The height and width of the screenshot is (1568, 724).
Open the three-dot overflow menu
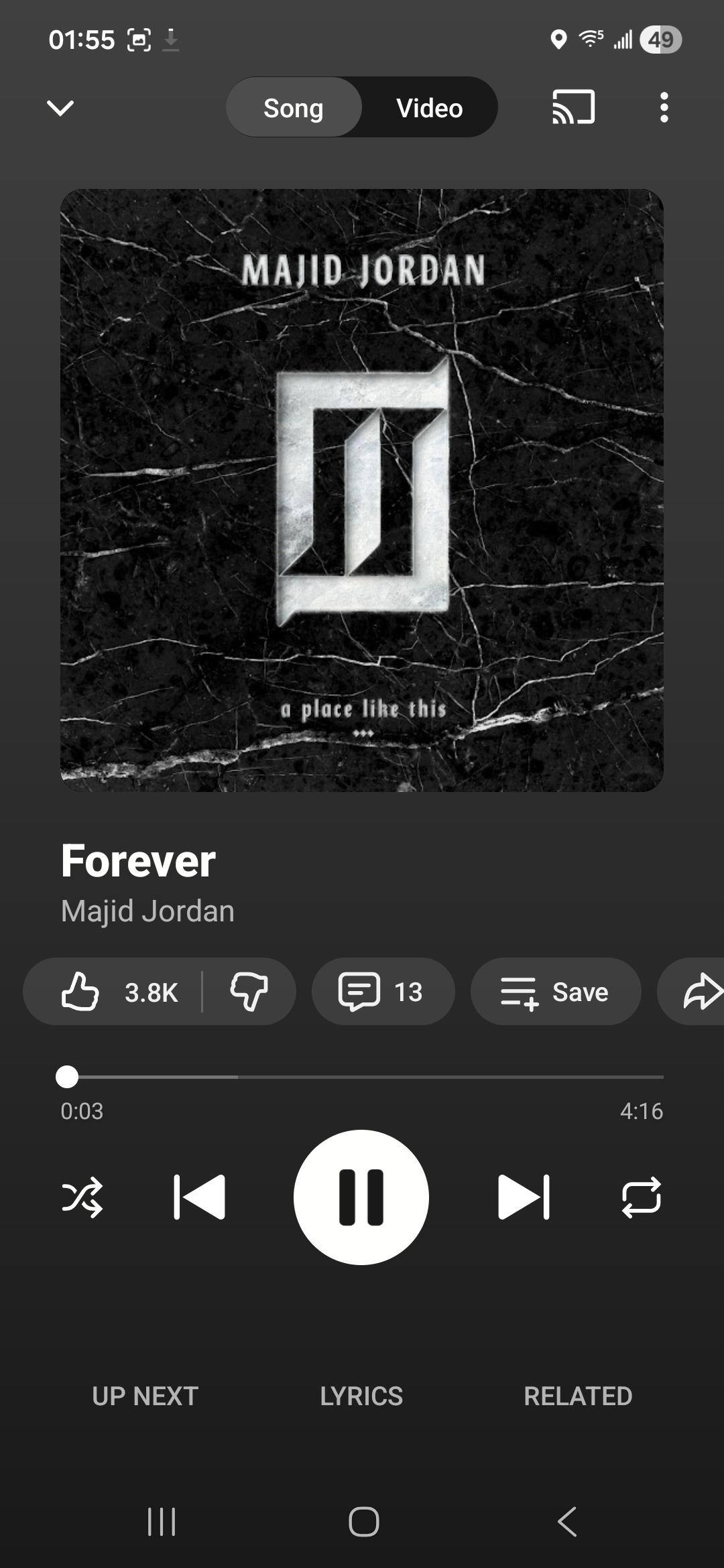[664, 108]
